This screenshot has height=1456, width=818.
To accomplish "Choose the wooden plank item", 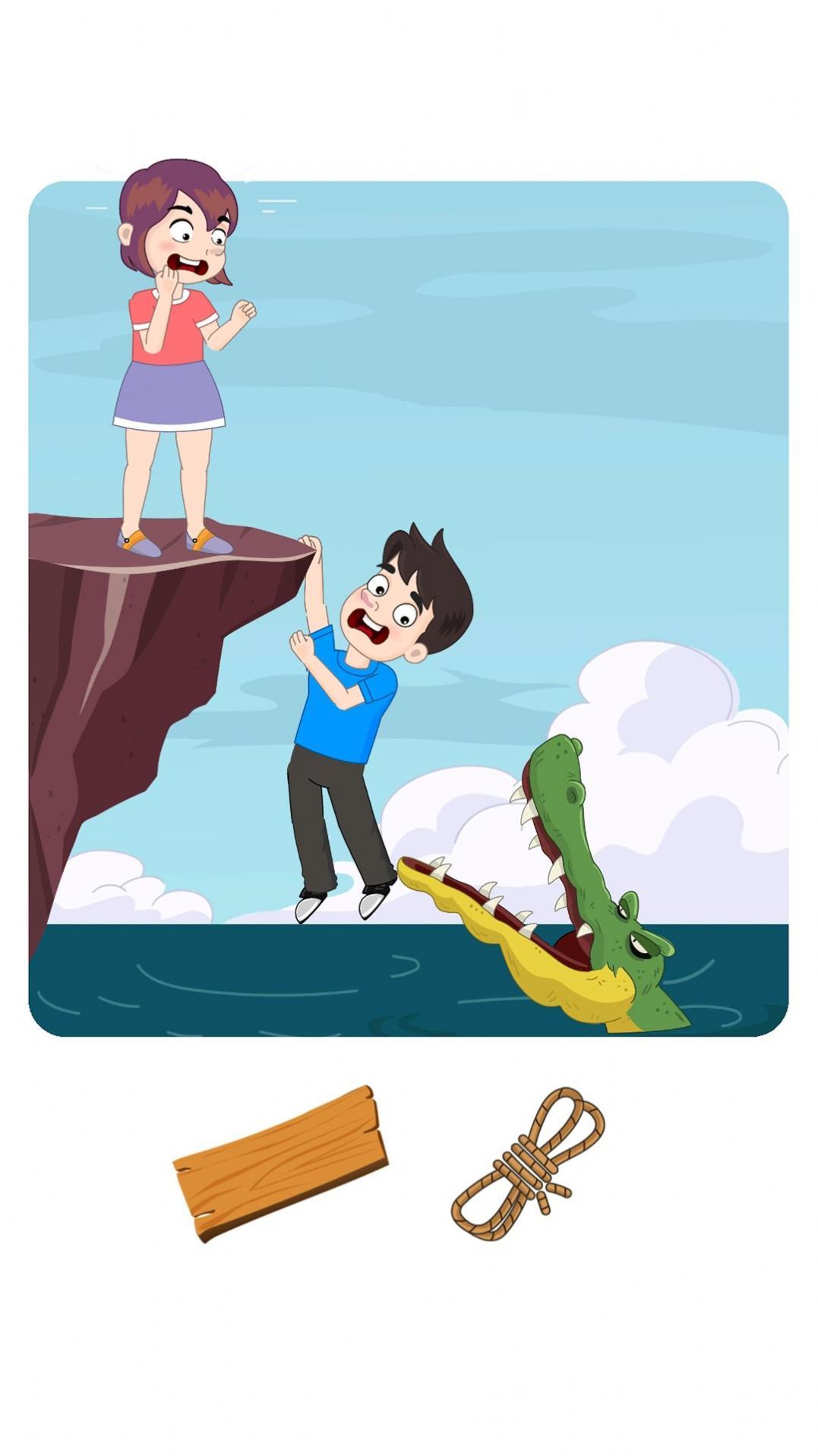I will (x=281, y=1161).
